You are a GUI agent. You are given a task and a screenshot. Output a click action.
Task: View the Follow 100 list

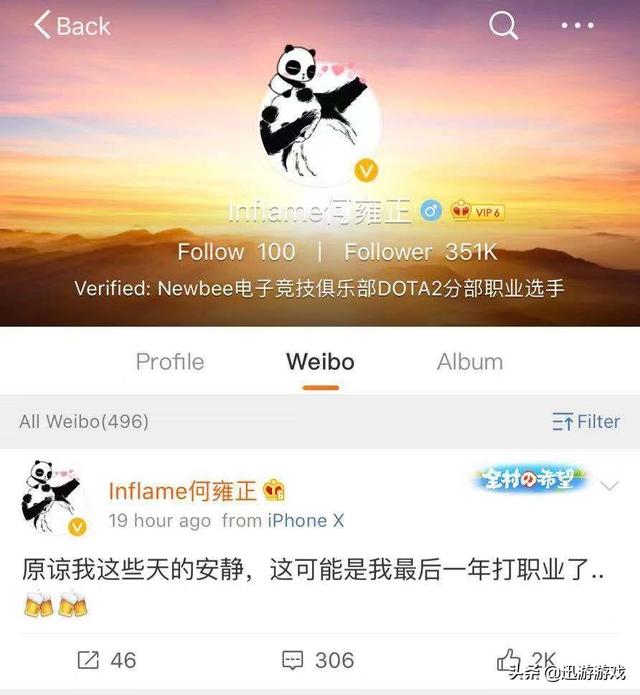coord(236,251)
